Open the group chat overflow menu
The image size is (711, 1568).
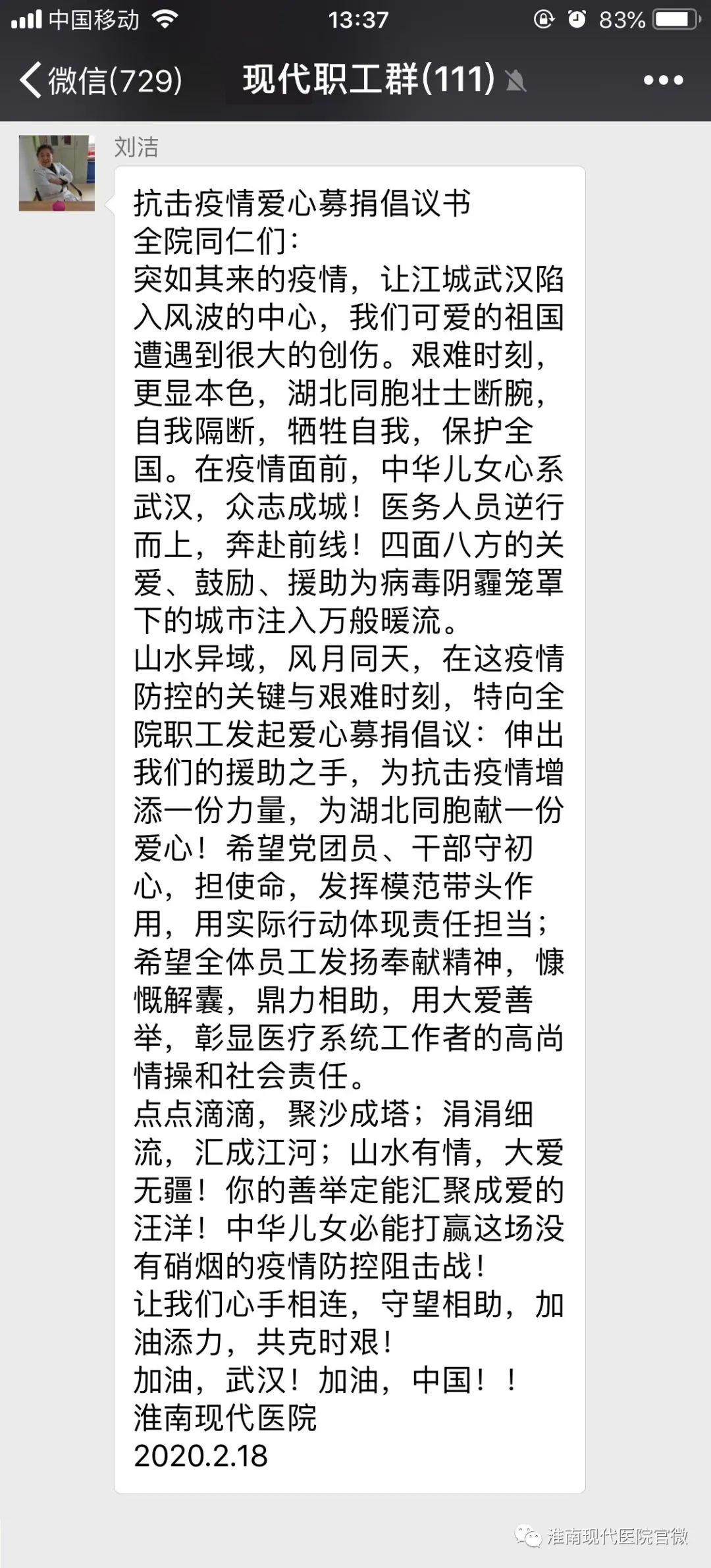[x=663, y=80]
